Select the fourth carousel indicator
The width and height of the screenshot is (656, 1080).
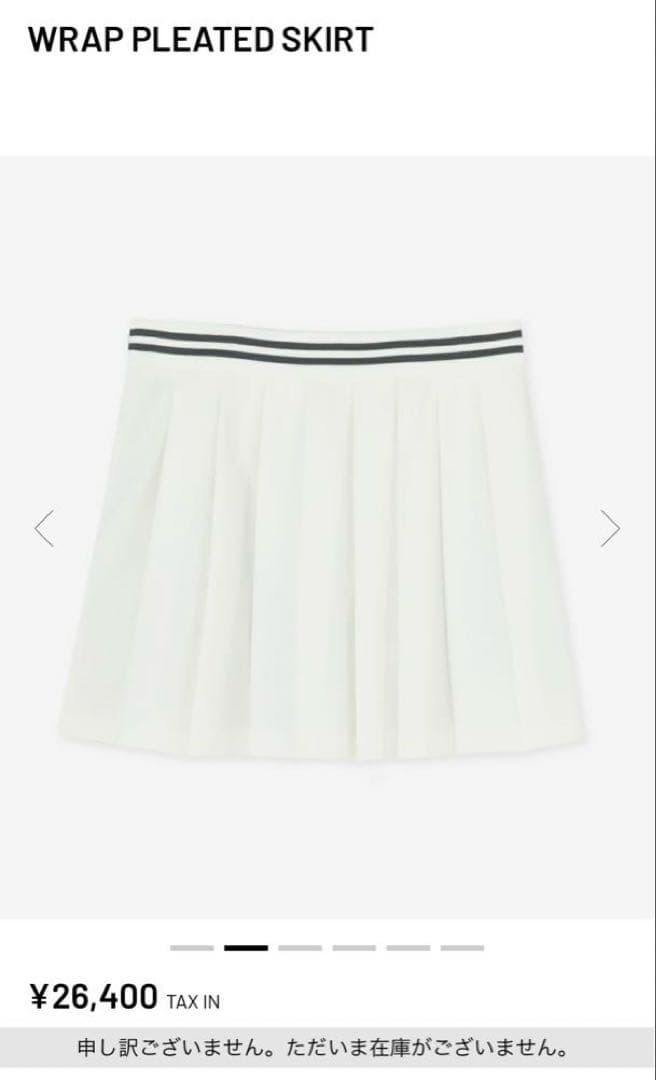click(x=354, y=947)
